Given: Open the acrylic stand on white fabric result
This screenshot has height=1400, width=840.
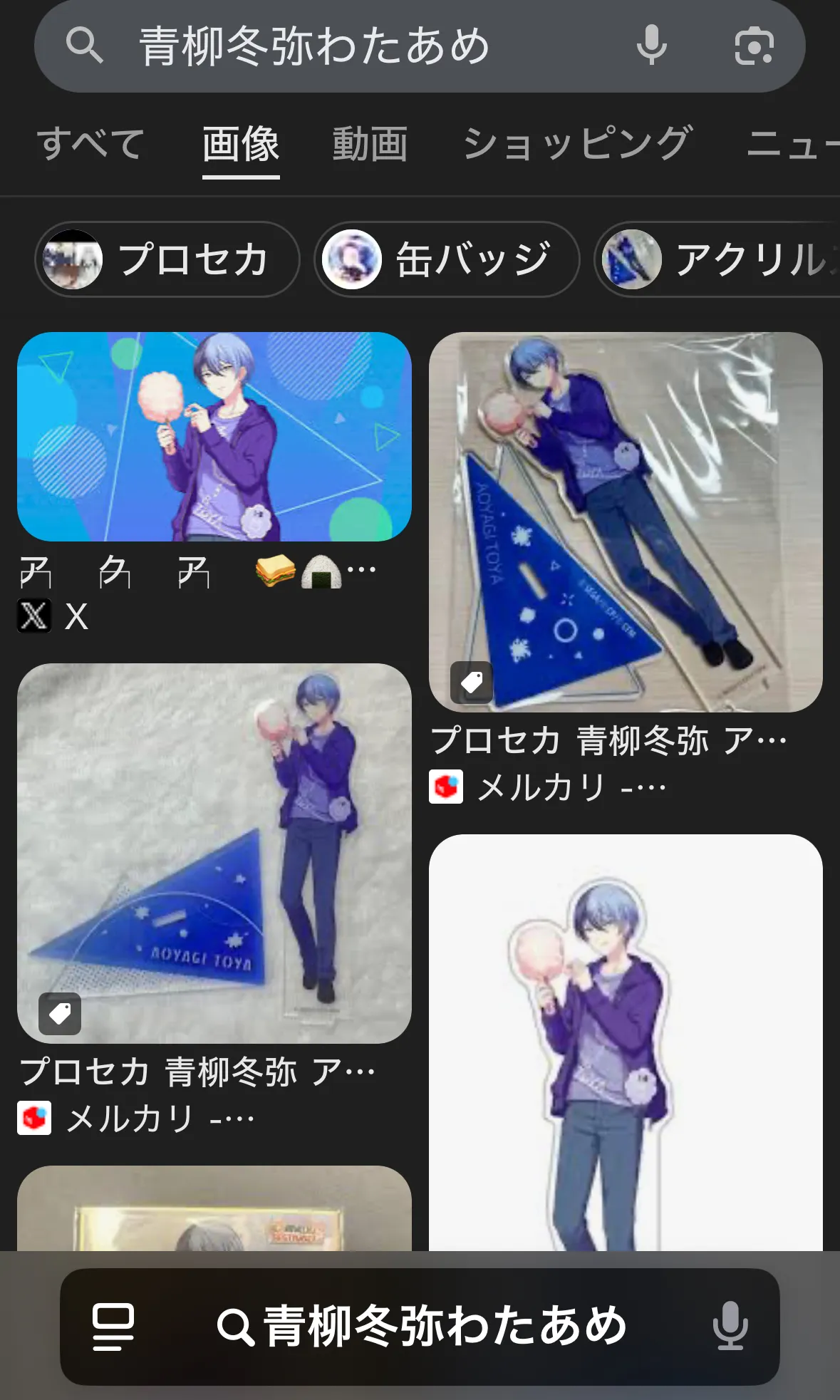Looking at the screenshot, I should [x=214, y=854].
